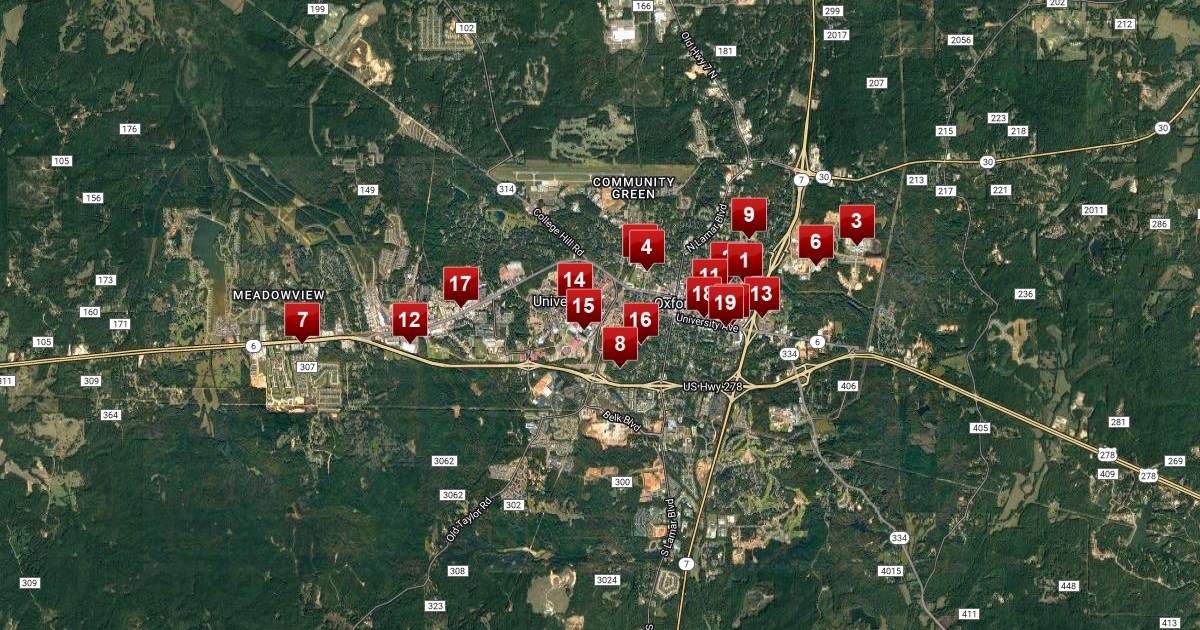Open map marker number 7
The image size is (1200, 630).
click(x=302, y=320)
